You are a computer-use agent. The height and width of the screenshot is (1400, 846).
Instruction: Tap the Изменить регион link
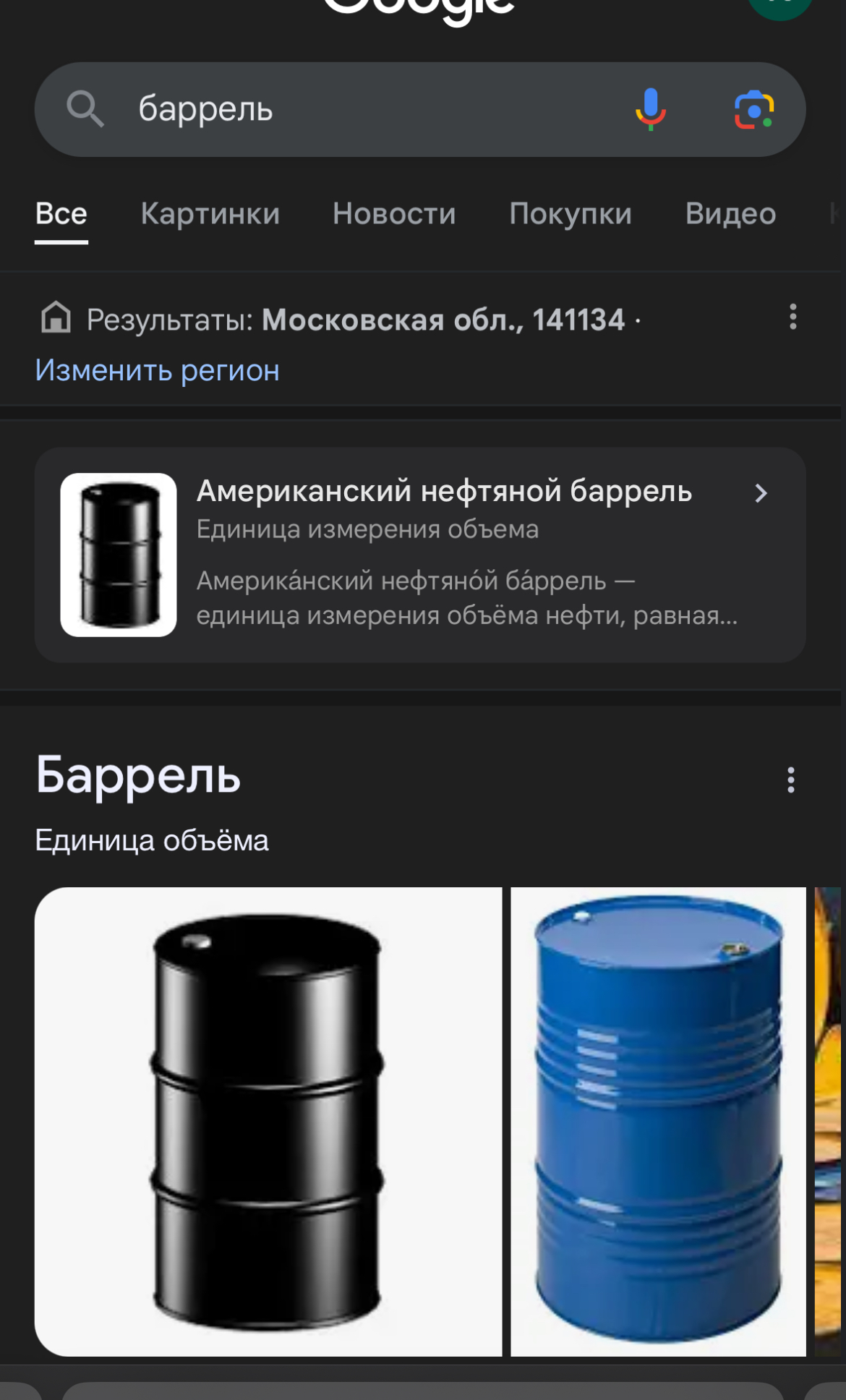point(157,370)
